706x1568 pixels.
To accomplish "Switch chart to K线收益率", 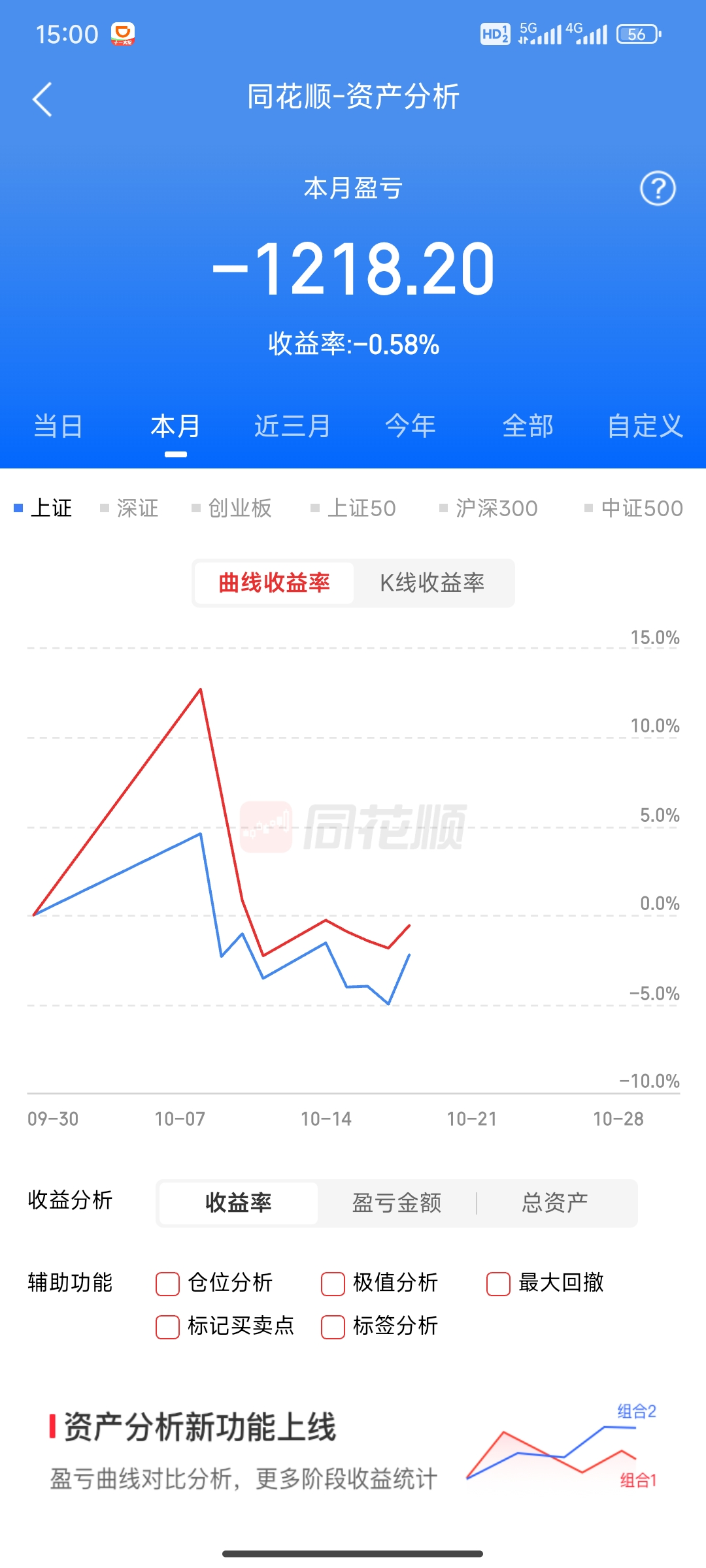I will [432, 583].
